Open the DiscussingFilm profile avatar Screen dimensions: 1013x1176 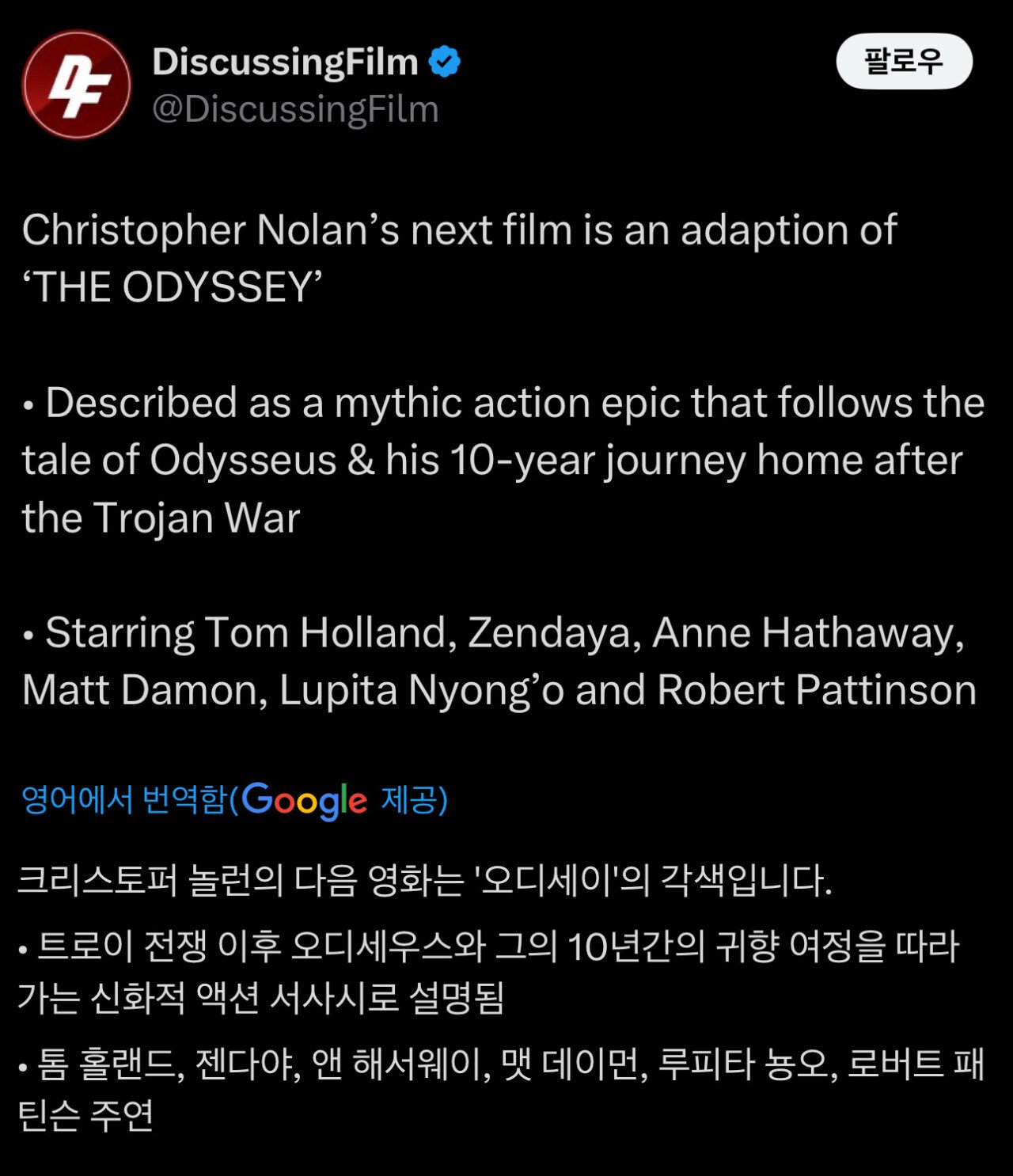(77, 85)
